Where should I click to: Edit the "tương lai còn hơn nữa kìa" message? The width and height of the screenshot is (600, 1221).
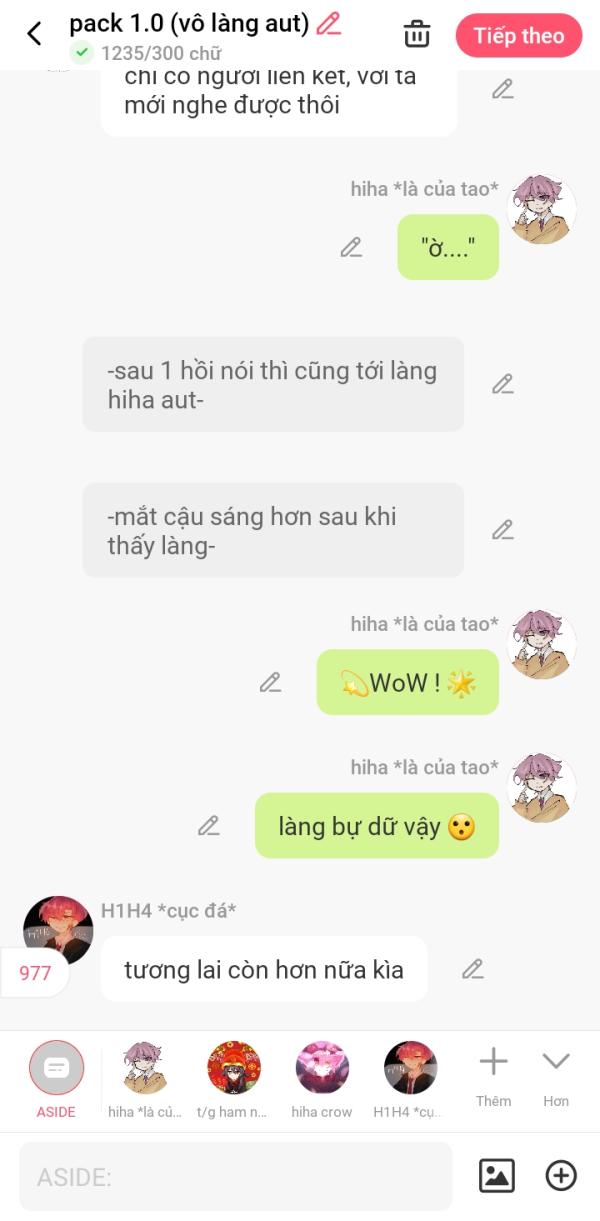pyautogui.click(x=473, y=969)
